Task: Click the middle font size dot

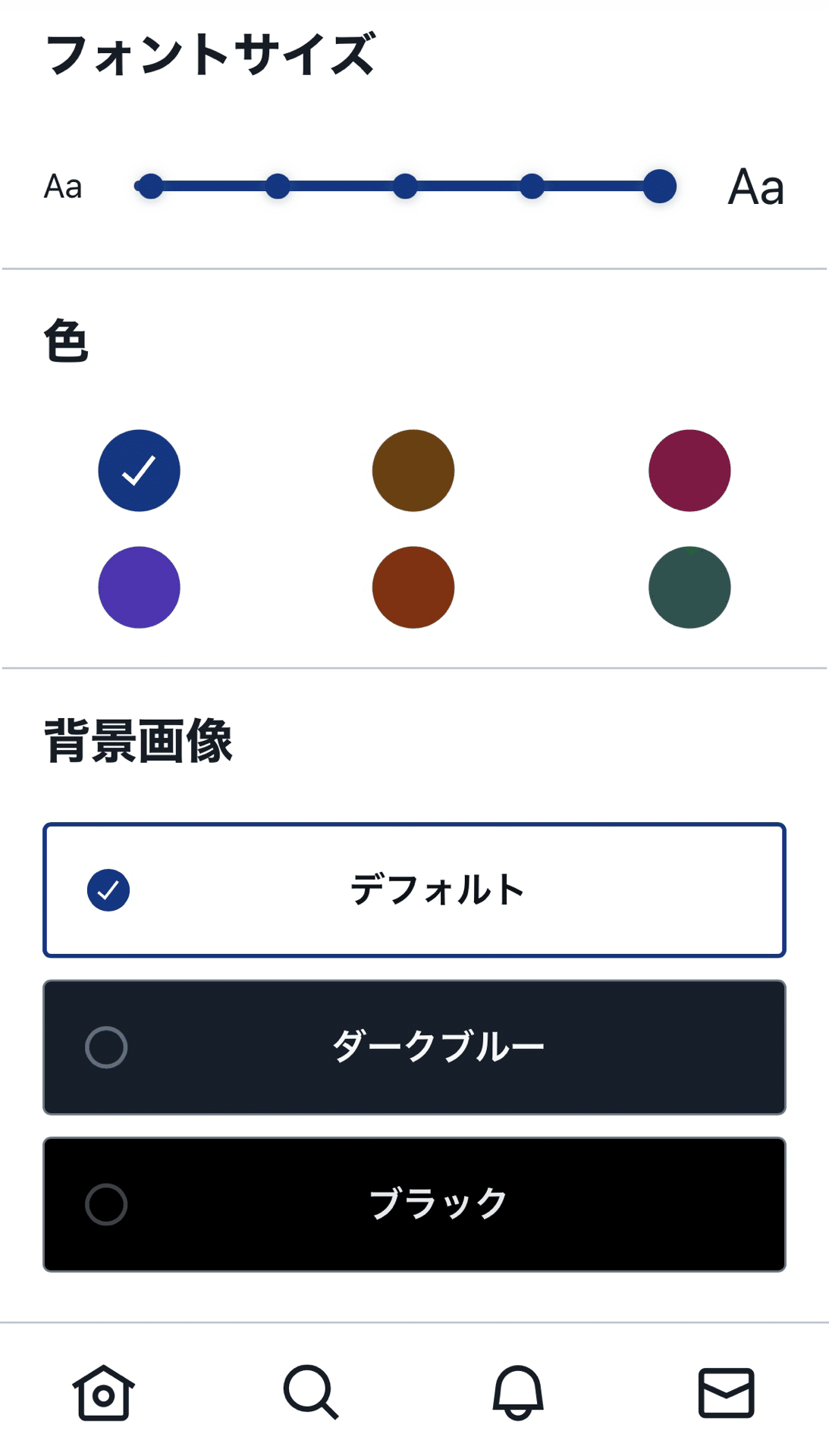Action: (405, 187)
